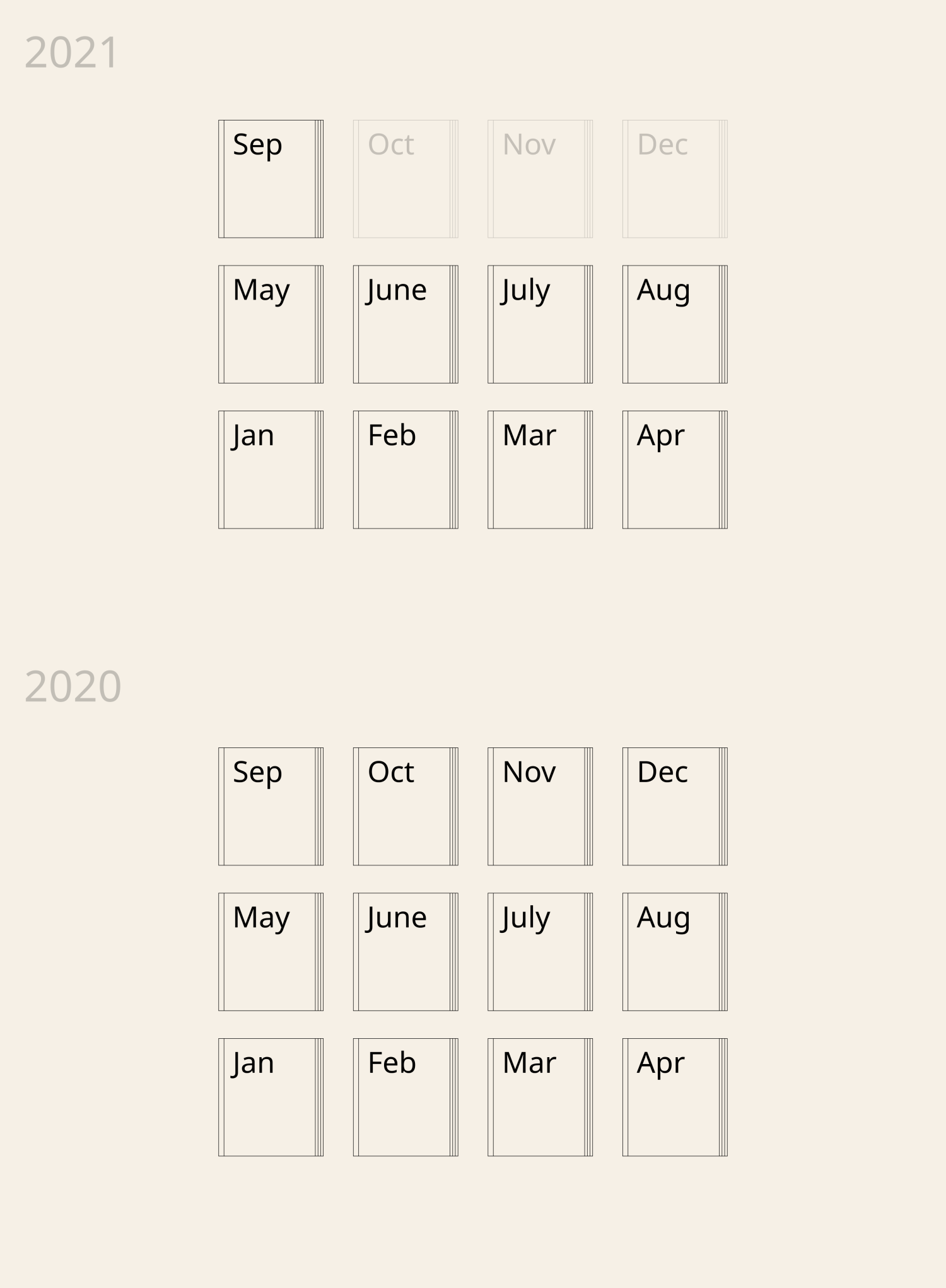The width and height of the screenshot is (946, 1288).
Task: Open the Nov 2020 month book
Action: pos(540,807)
